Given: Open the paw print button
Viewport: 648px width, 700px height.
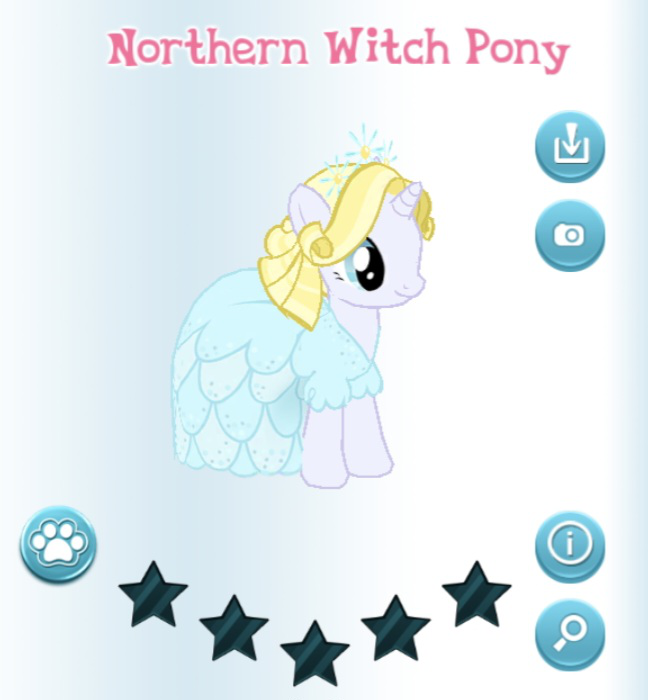Looking at the screenshot, I should point(58,544).
